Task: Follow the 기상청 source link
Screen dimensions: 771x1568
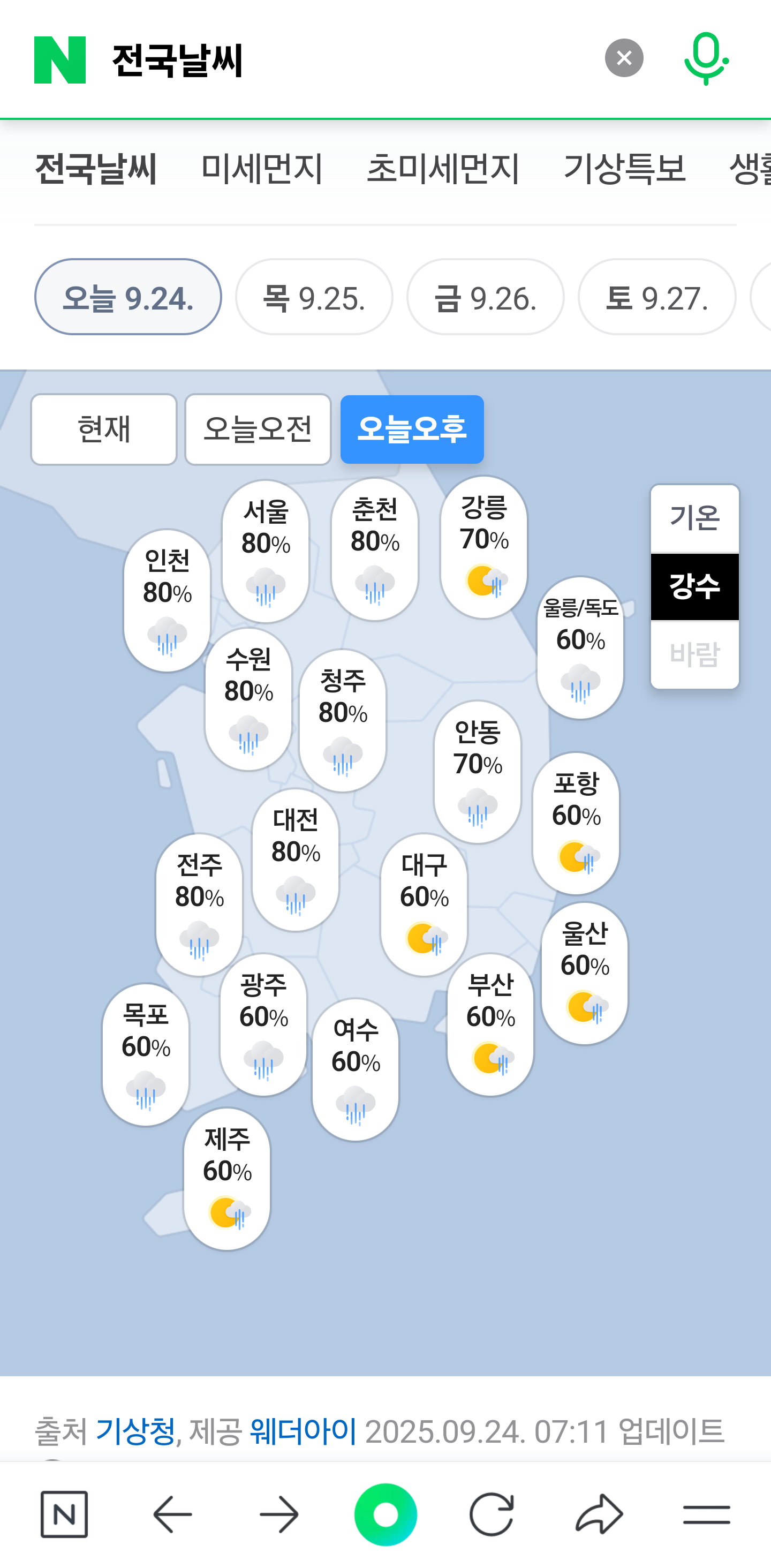Action: coord(135,1430)
